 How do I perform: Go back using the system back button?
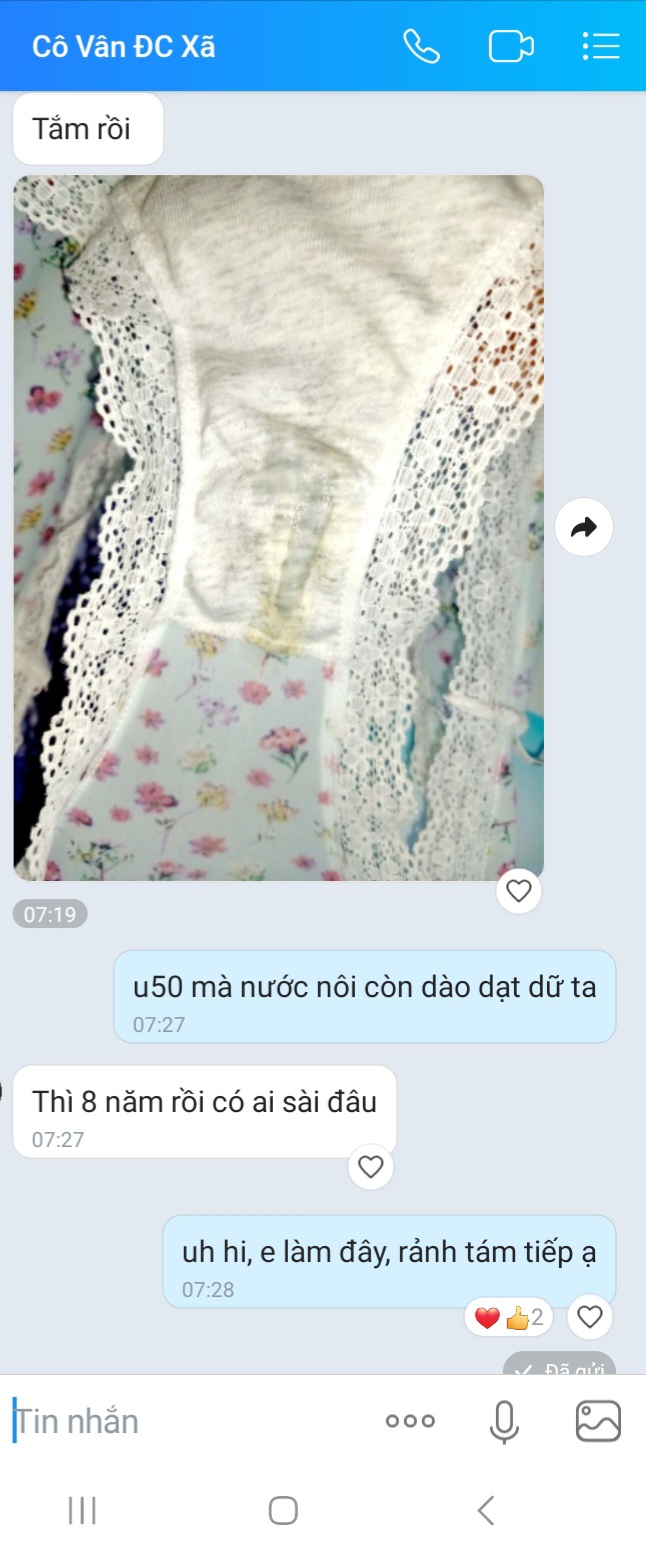tap(486, 1510)
